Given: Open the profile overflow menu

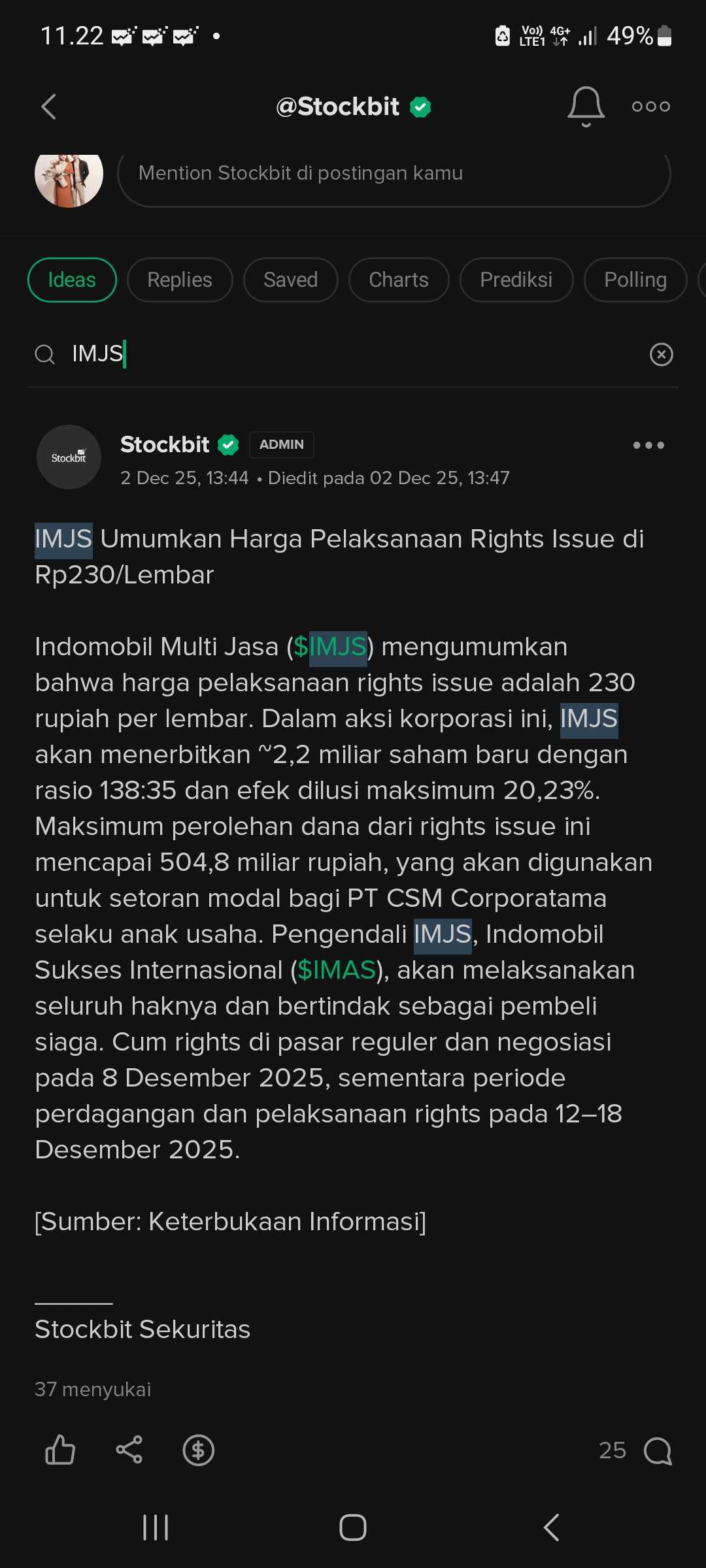Looking at the screenshot, I should (651, 106).
